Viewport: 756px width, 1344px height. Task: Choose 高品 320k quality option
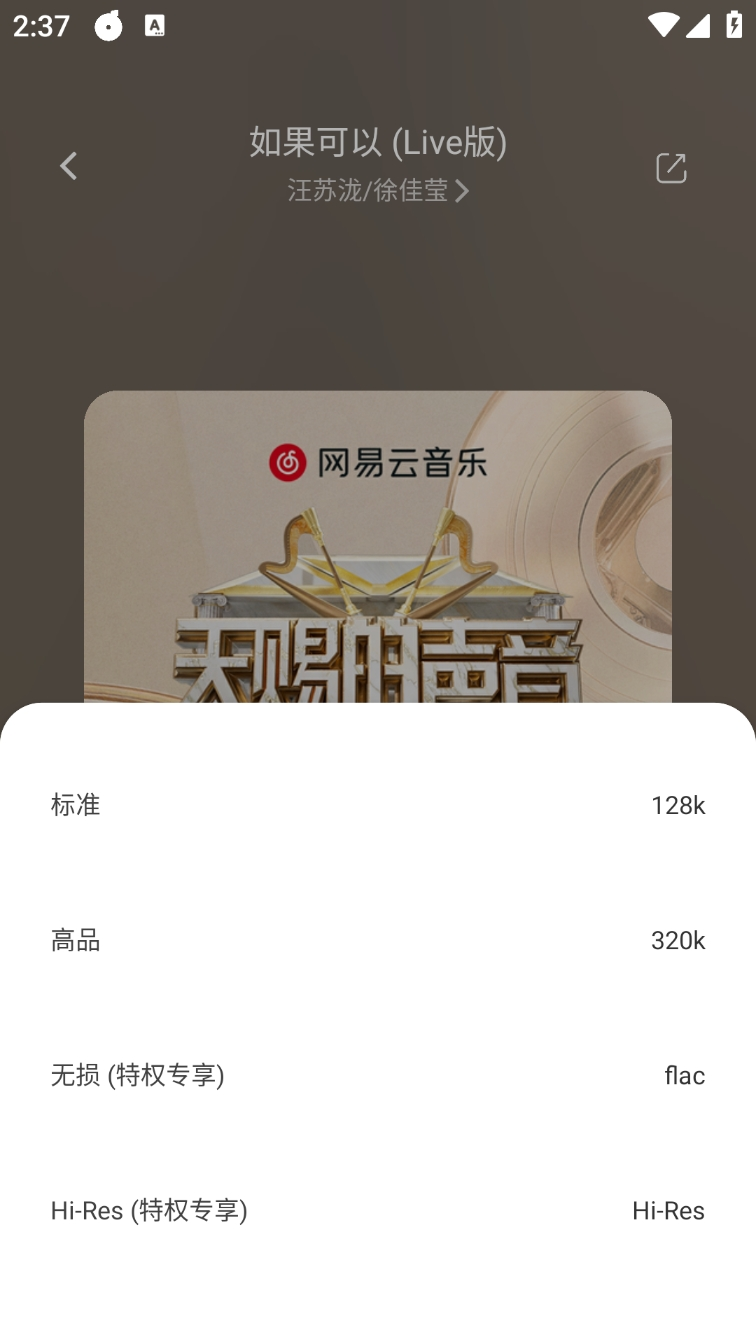pyautogui.click(x=377, y=940)
